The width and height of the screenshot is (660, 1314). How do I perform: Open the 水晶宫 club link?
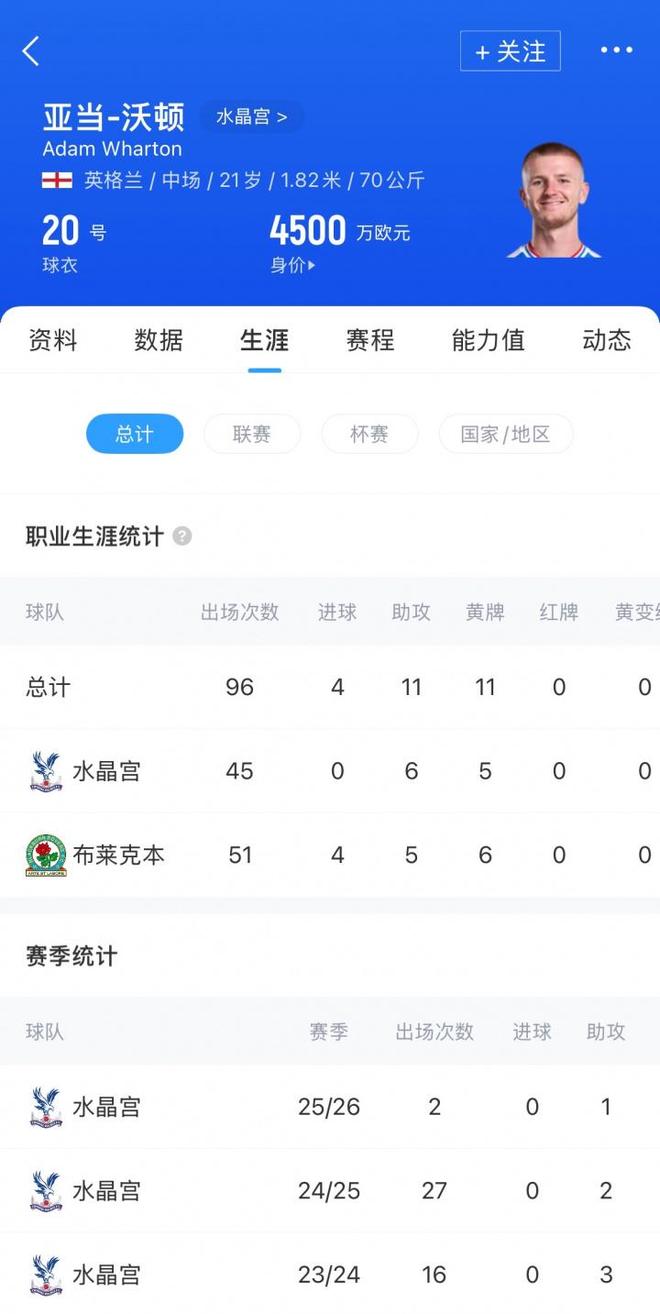coord(252,117)
